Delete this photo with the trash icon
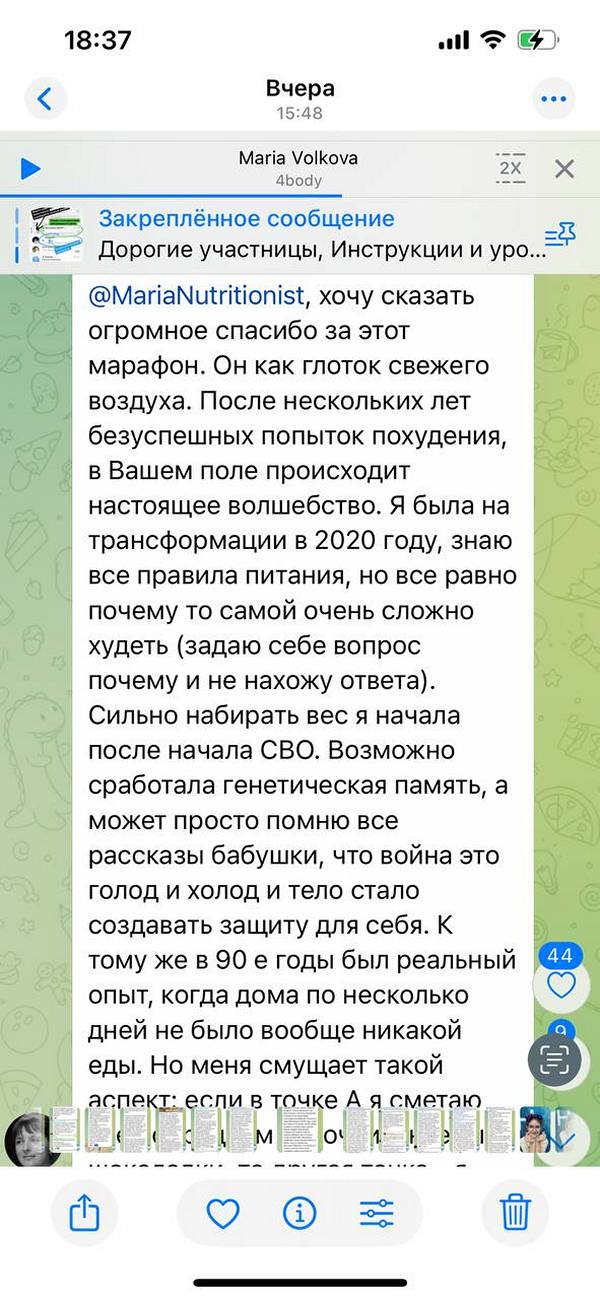Image resolution: width=600 pixels, height=1299 pixels. tap(515, 1213)
